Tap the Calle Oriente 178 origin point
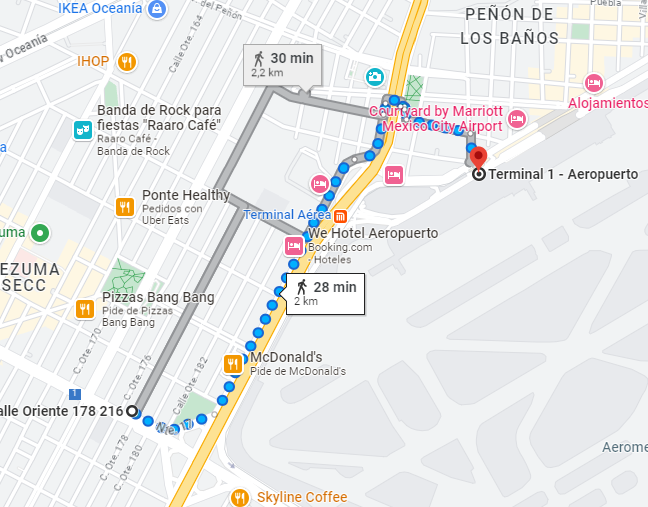Screen dimensions: 648x507 [132, 411]
